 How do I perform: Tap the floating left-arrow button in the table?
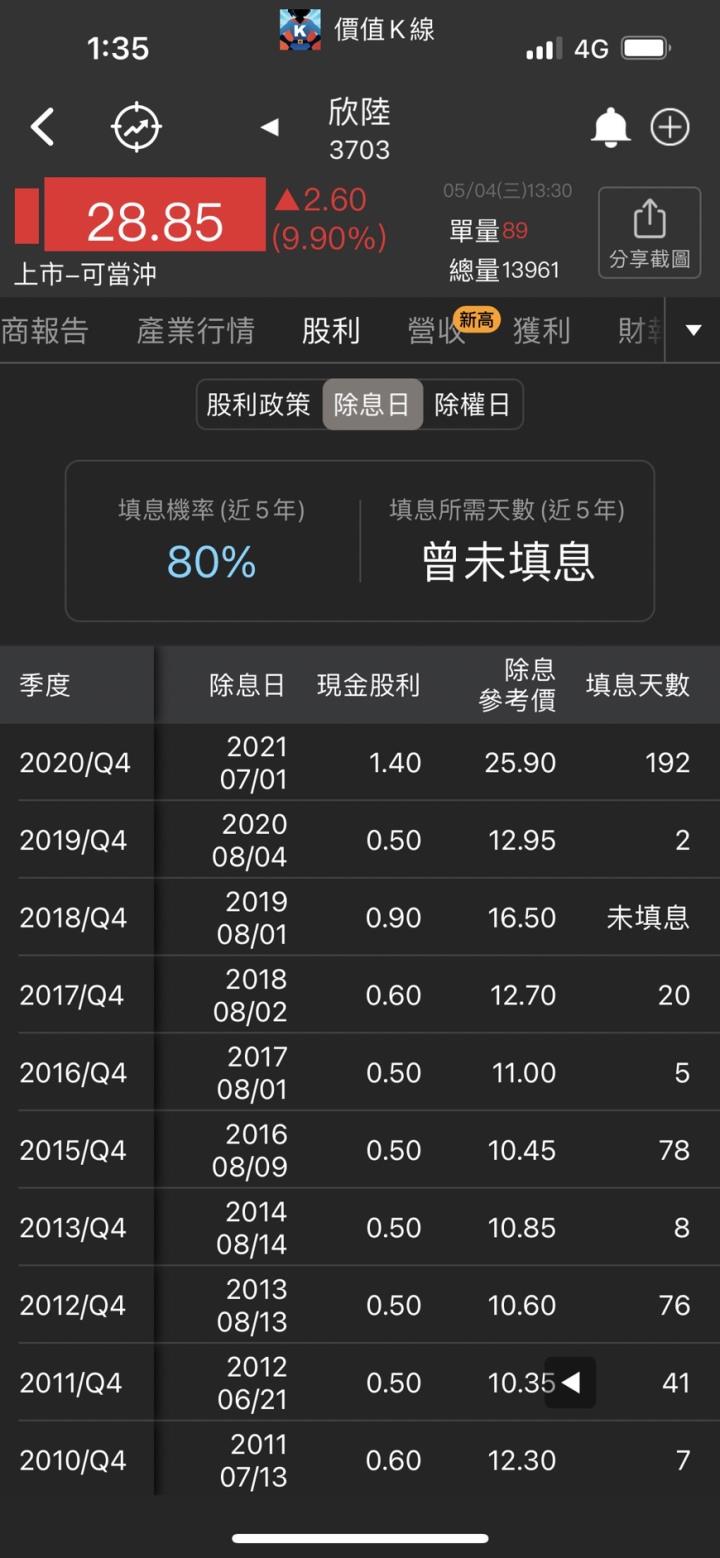pyautogui.click(x=568, y=1382)
